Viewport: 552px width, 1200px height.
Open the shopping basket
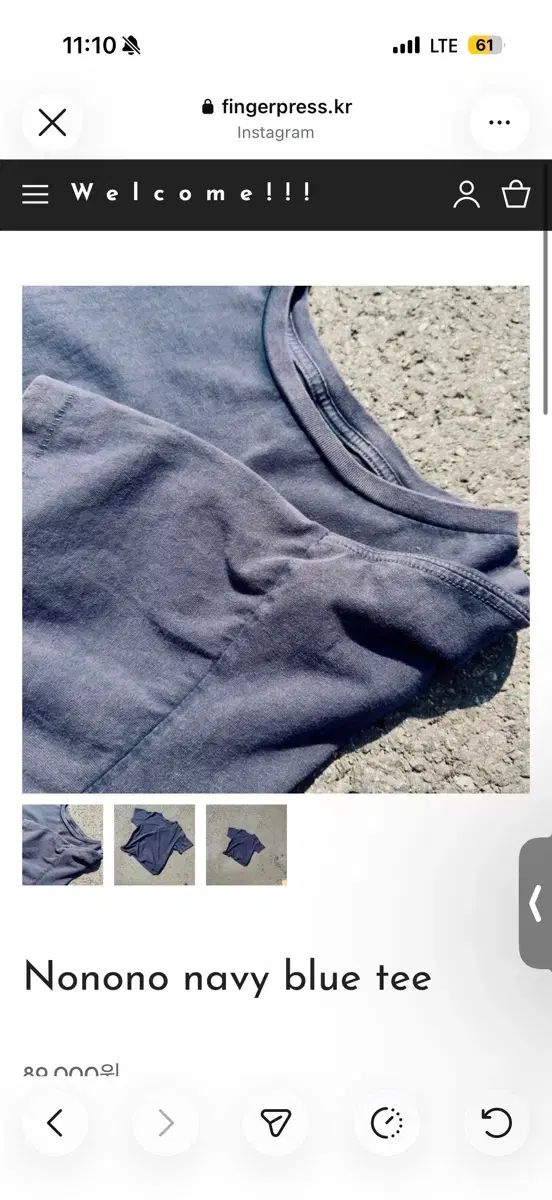point(516,194)
